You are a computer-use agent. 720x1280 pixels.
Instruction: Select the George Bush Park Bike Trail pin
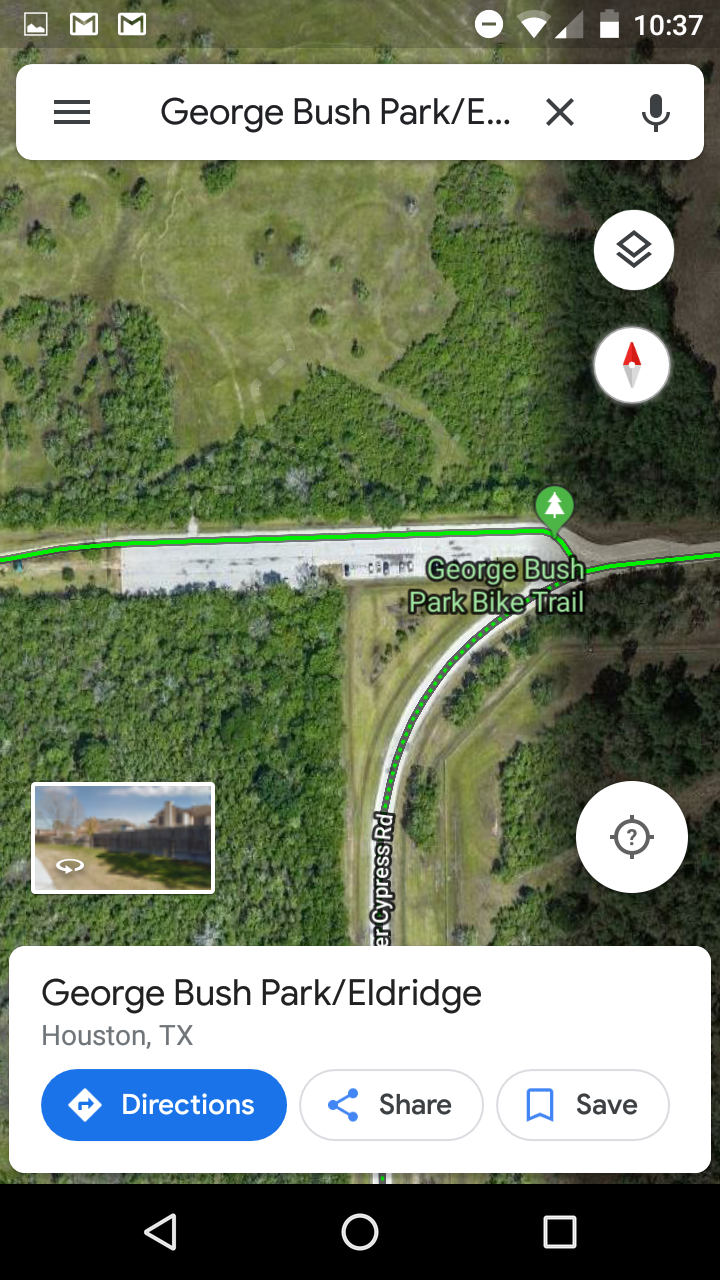pyautogui.click(x=553, y=508)
